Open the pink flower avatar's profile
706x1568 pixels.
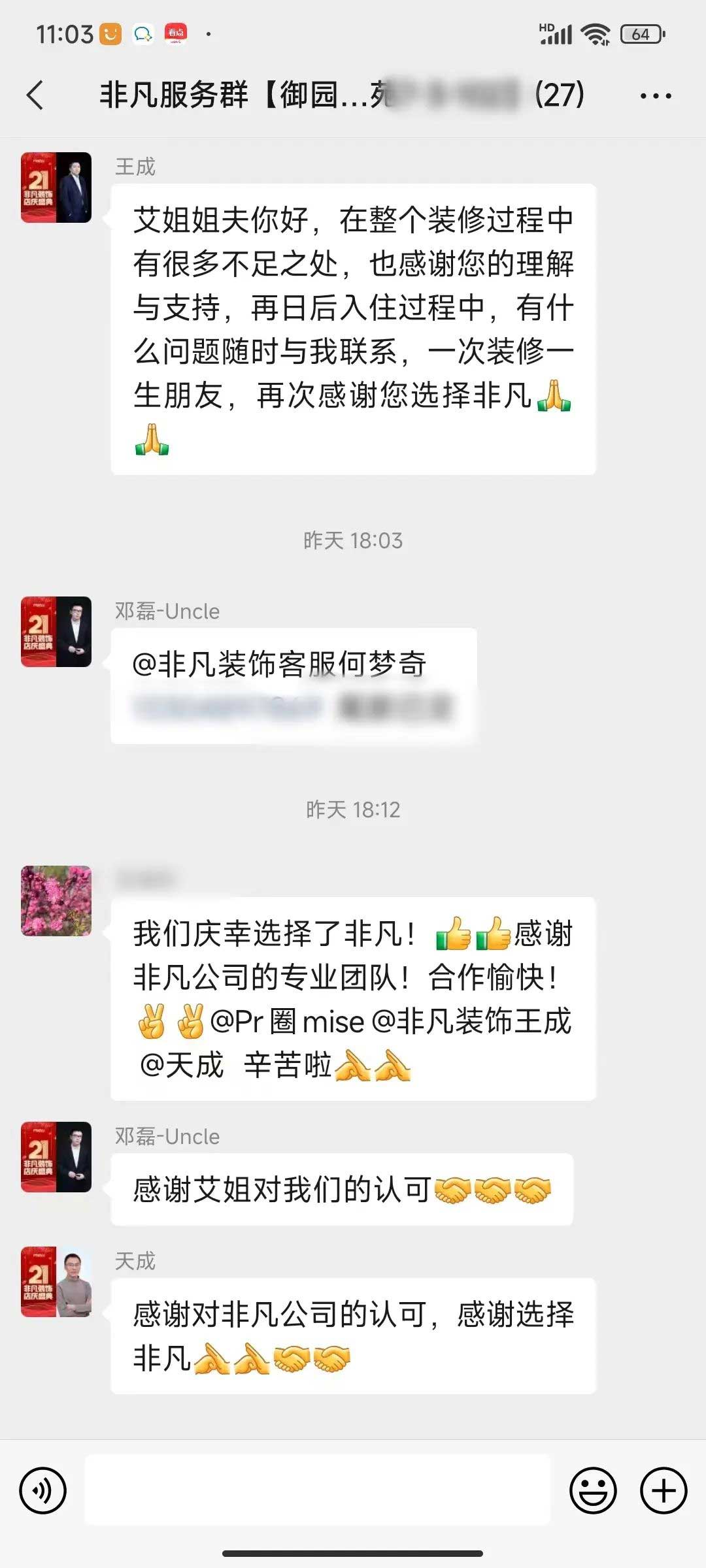(56, 901)
